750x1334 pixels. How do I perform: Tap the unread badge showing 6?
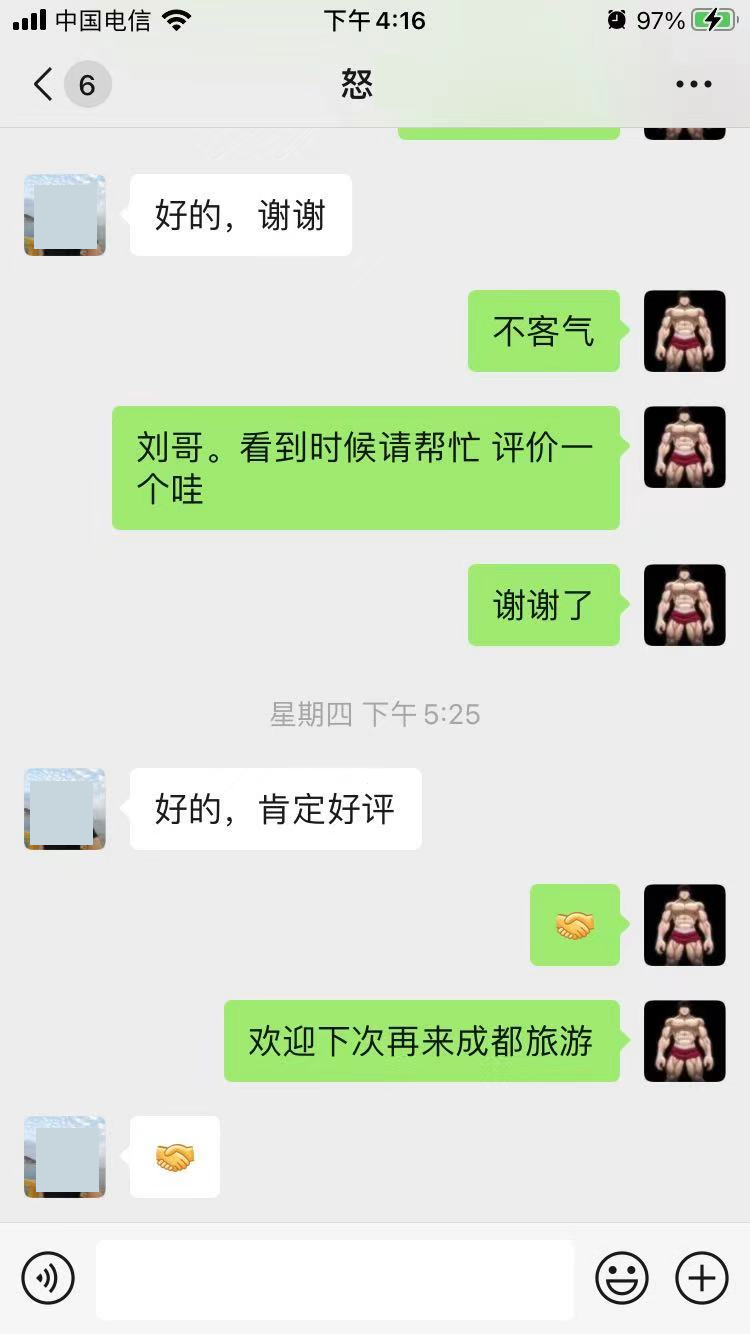pos(86,84)
